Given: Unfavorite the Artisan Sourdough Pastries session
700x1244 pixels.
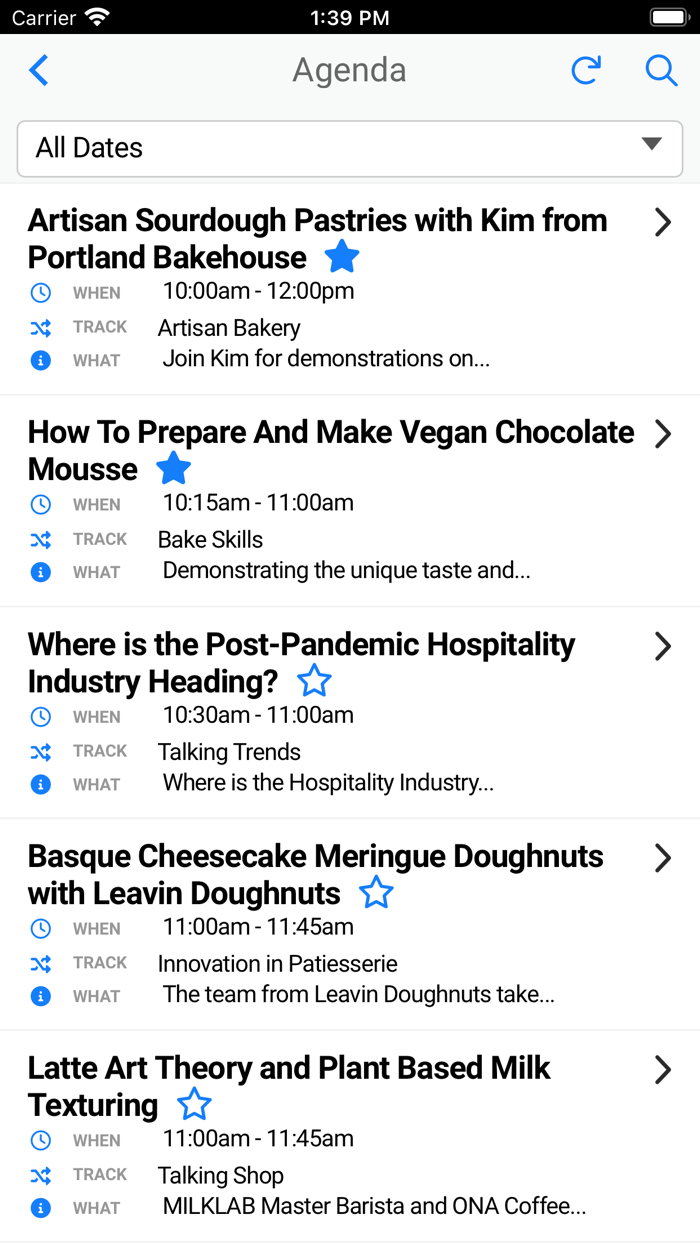Looking at the screenshot, I should pos(342,257).
